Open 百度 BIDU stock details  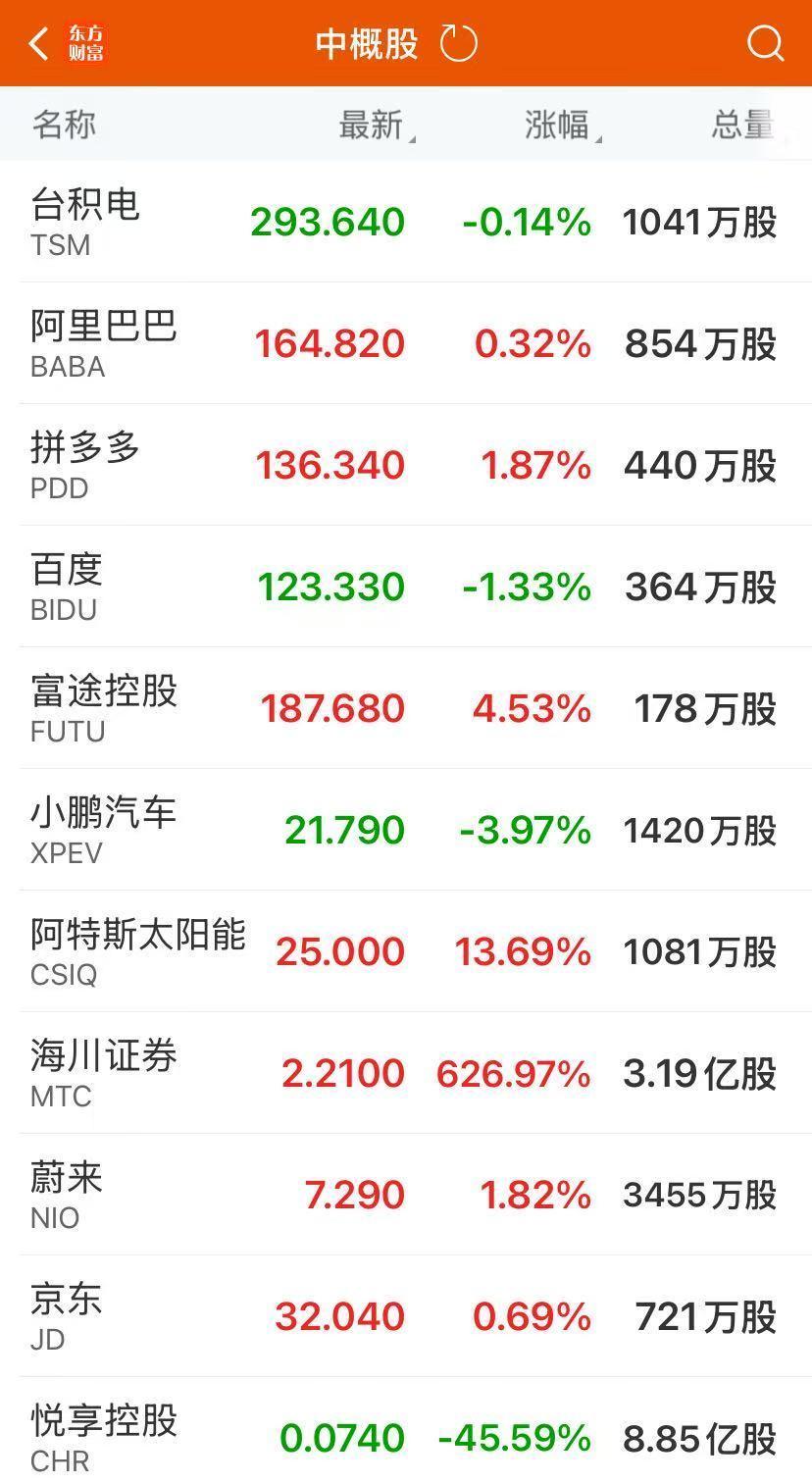click(406, 587)
